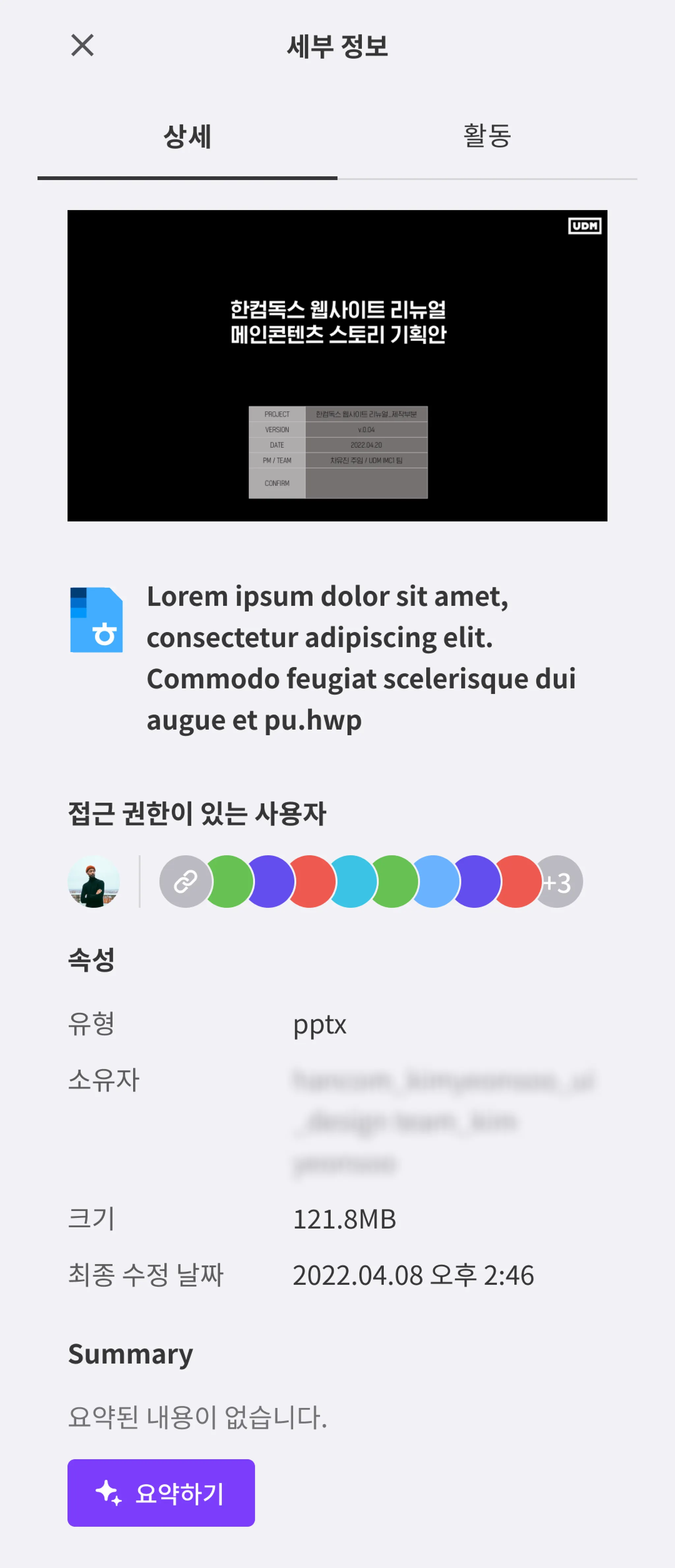Open the document preview thumbnail
675x1568 pixels.
[x=337, y=365]
